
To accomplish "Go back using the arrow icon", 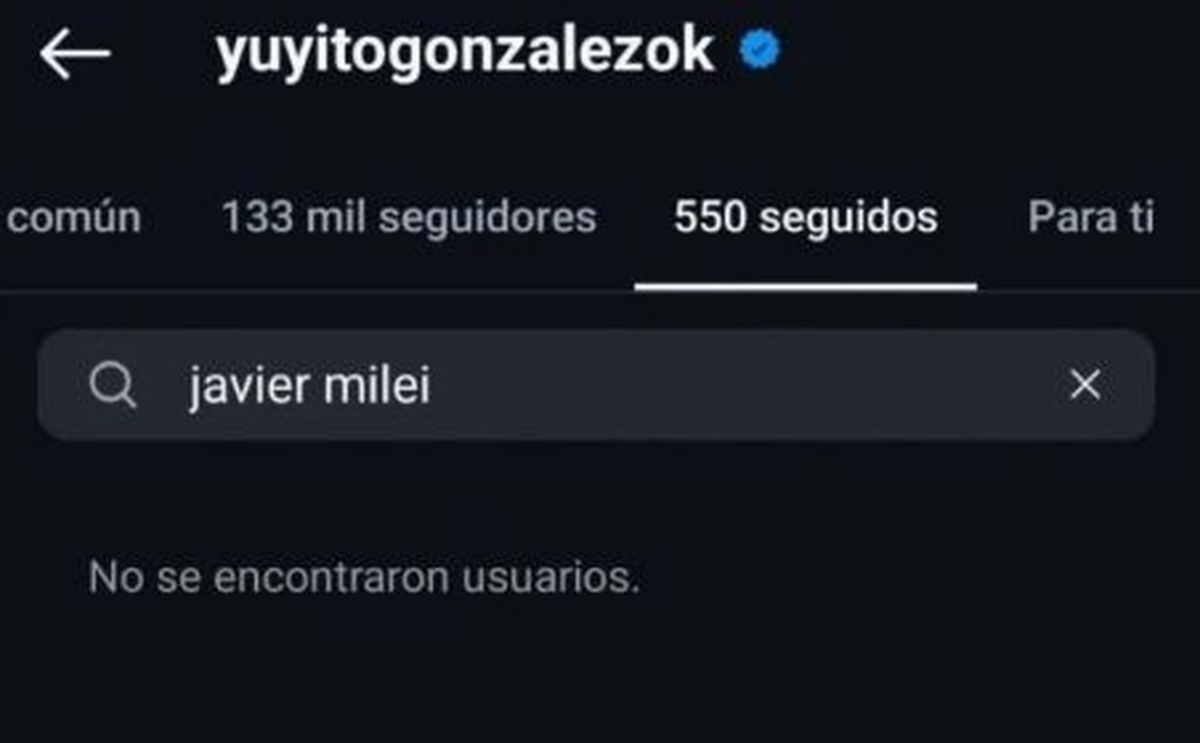I will pos(75,54).
